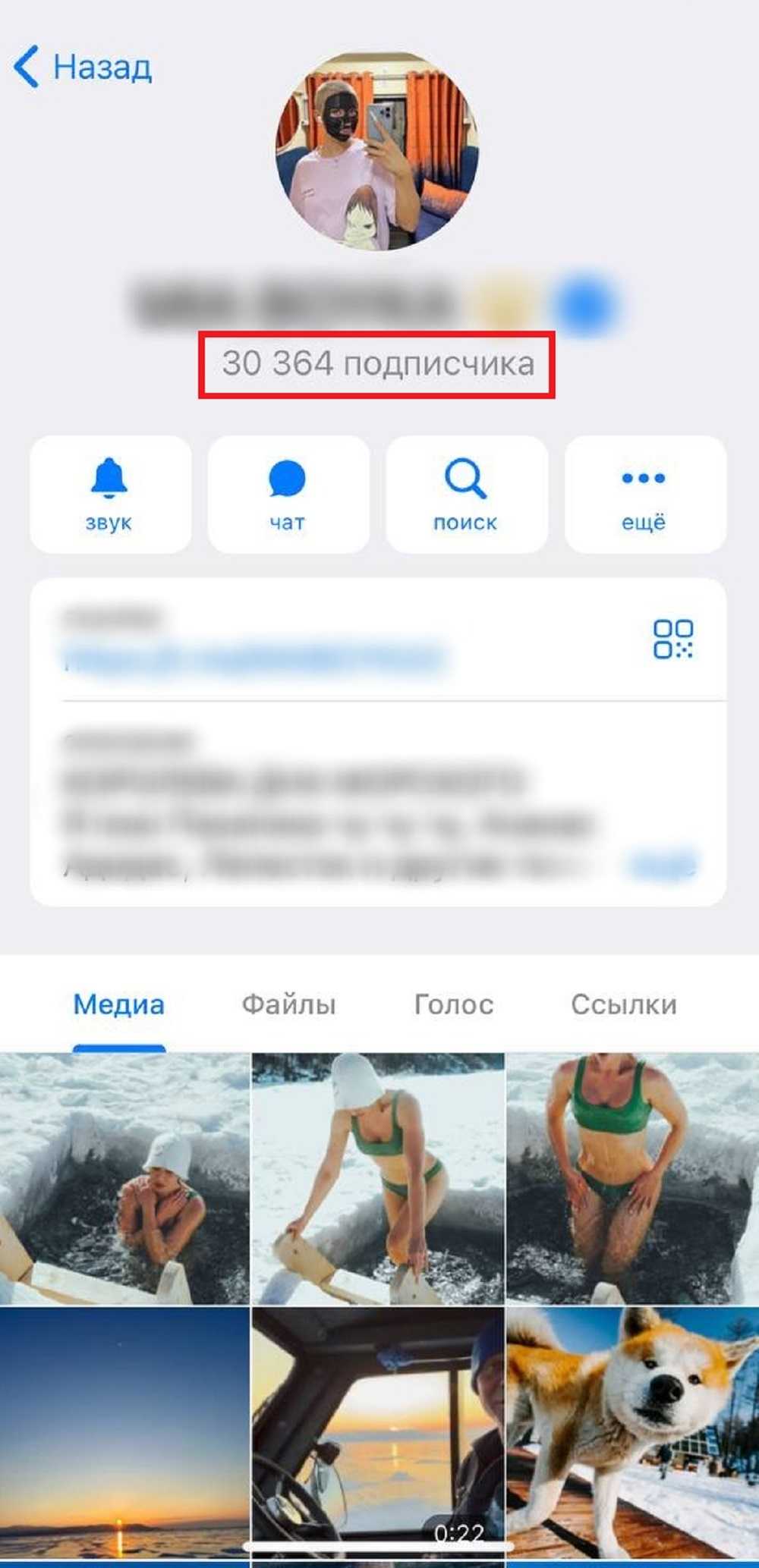Open the чат discussion button
Screen dimensions: 759x1568
point(288,494)
